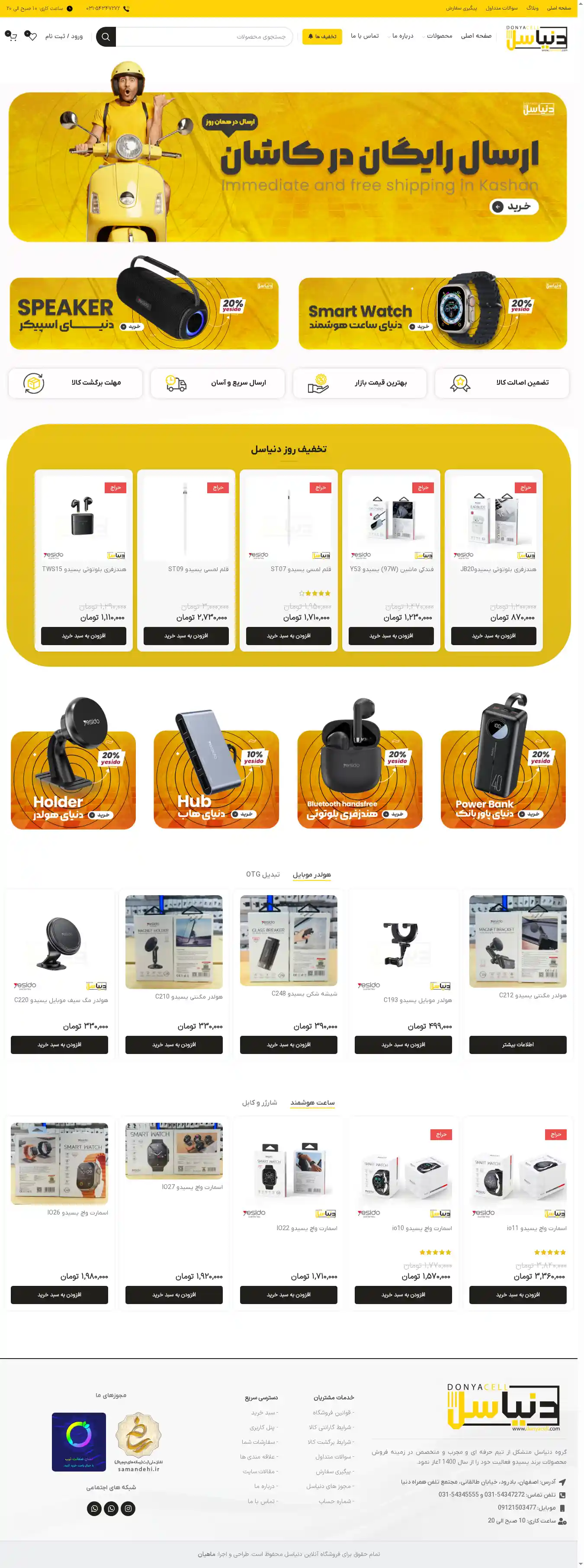The image size is (584, 1568).
Task: Open the Instagram icon in footer
Action: click(x=128, y=1508)
